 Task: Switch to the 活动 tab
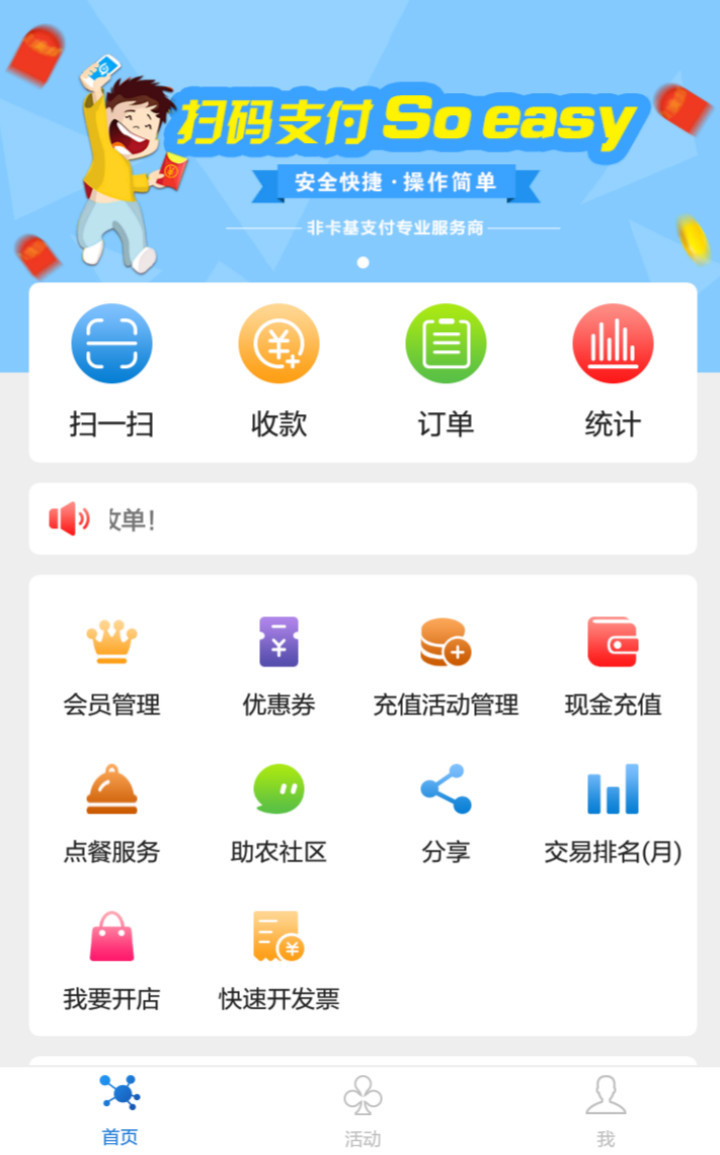tap(362, 1110)
